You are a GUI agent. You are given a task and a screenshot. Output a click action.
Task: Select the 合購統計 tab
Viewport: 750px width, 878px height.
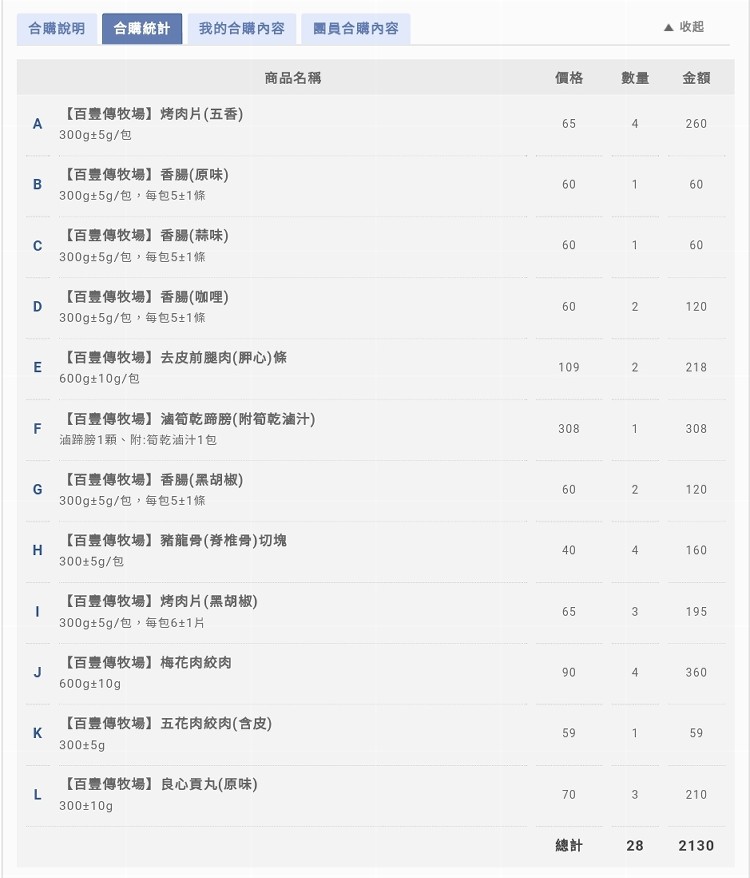coord(142,29)
